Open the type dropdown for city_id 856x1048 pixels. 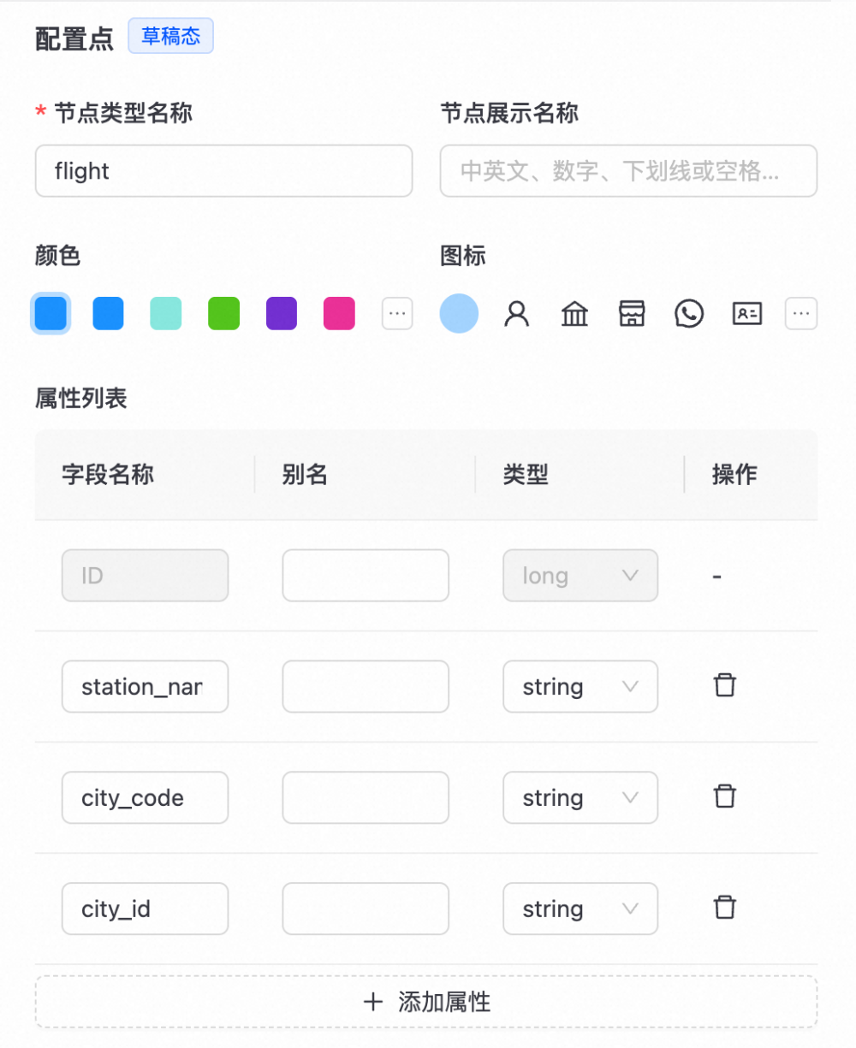tap(580, 909)
